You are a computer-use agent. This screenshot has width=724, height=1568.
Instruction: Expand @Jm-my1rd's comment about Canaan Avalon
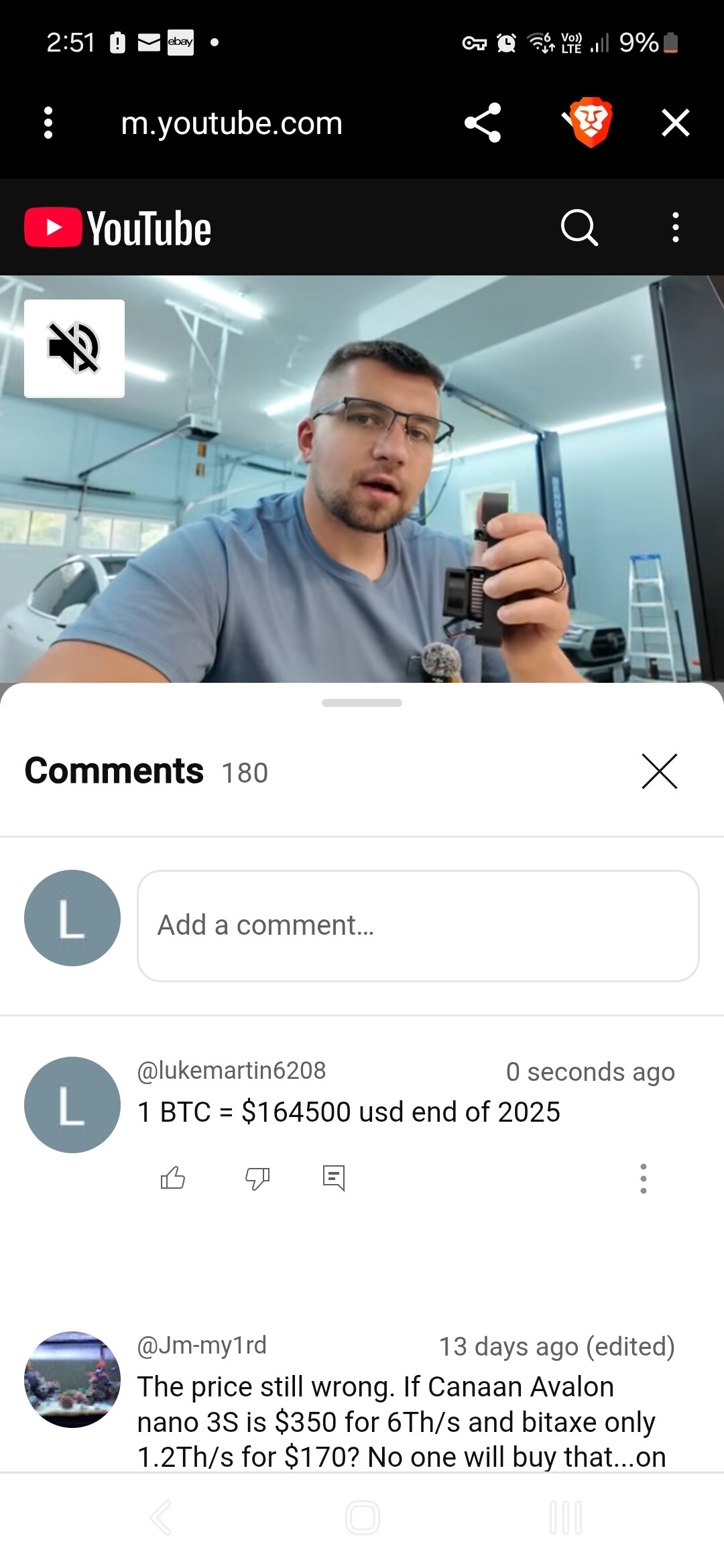coord(402,1421)
